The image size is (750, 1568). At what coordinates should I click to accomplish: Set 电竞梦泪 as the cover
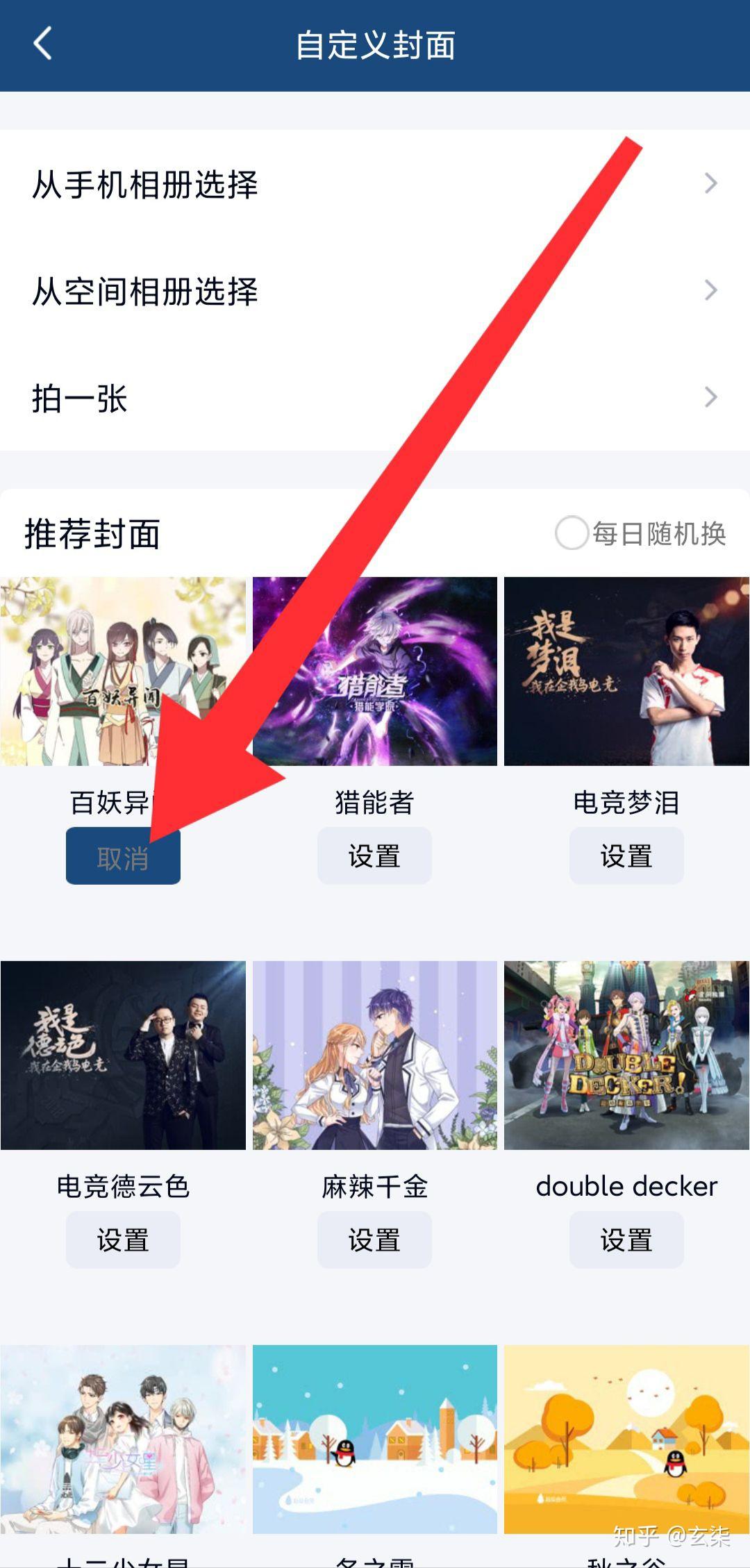click(x=626, y=856)
